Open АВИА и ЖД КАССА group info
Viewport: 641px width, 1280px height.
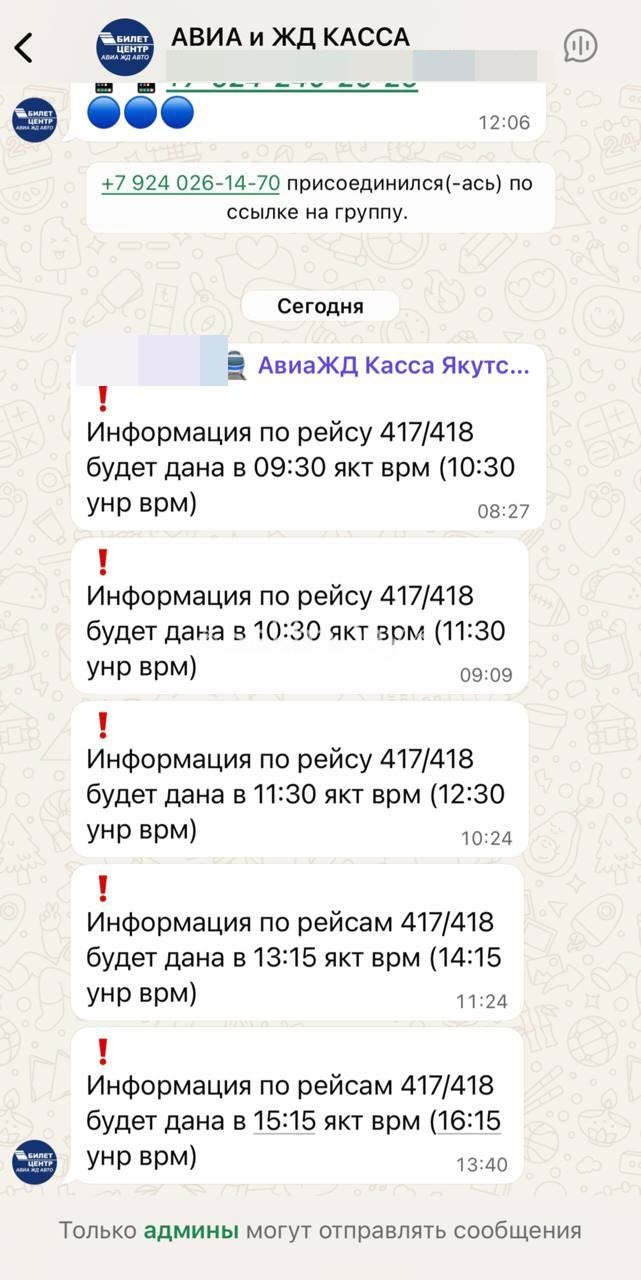(290, 38)
